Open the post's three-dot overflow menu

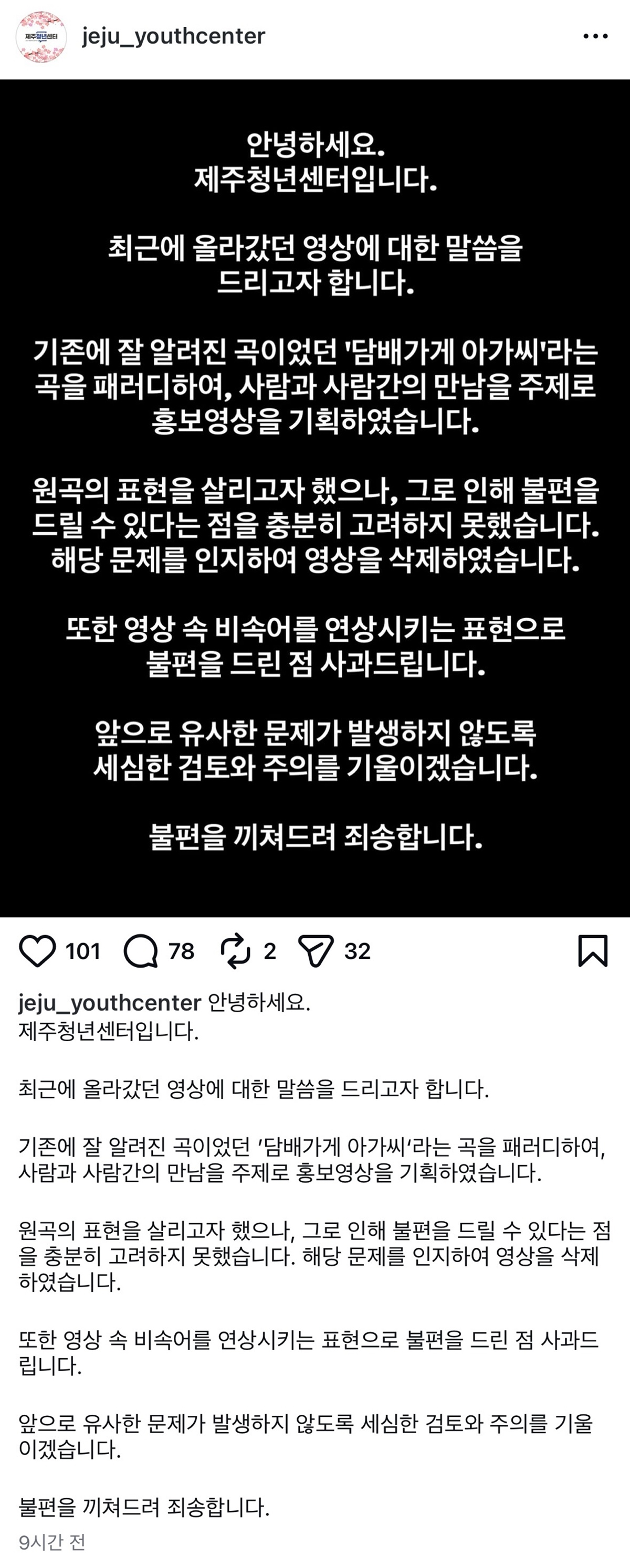coord(595,37)
